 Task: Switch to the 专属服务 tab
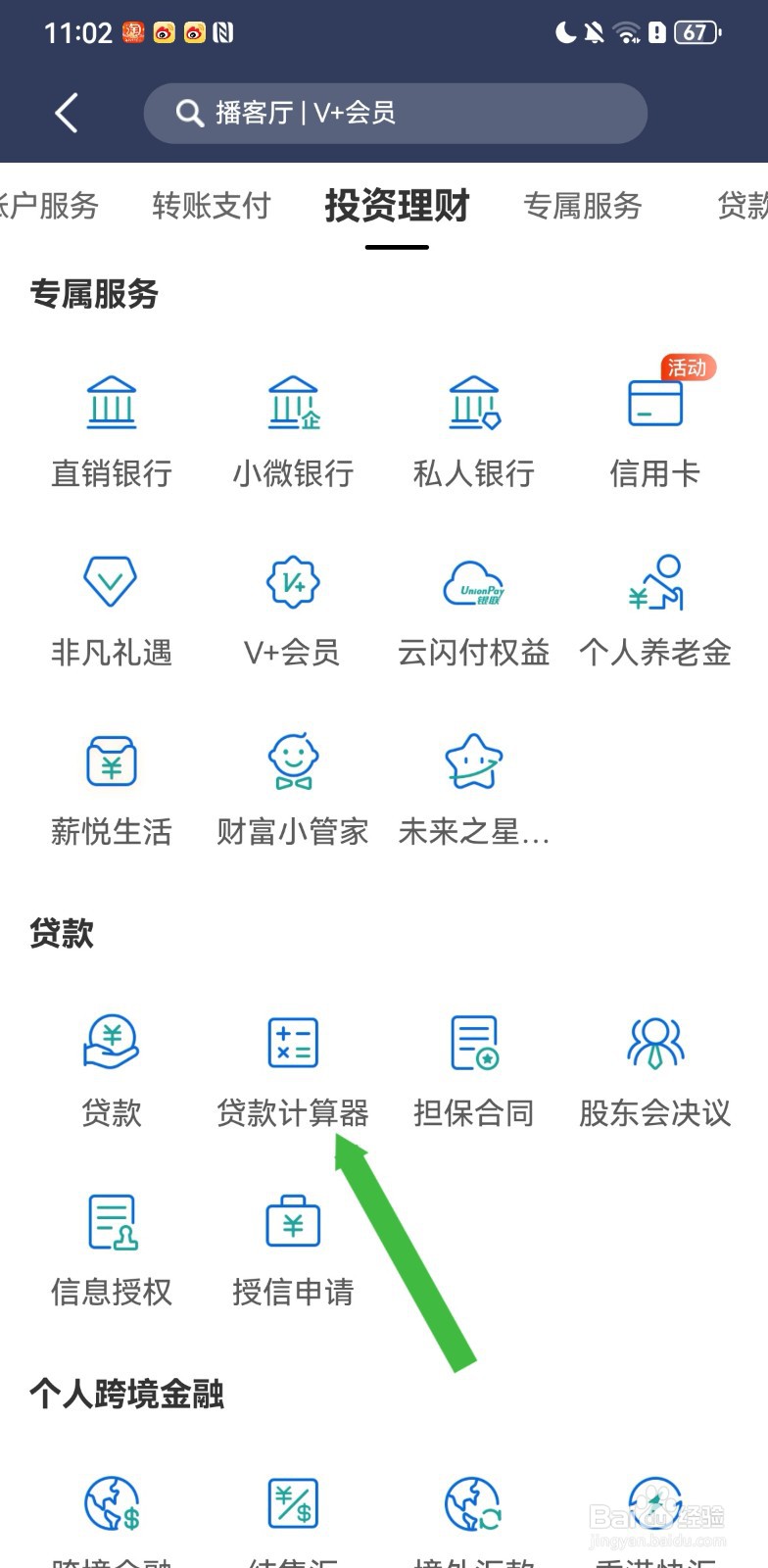(x=582, y=206)
